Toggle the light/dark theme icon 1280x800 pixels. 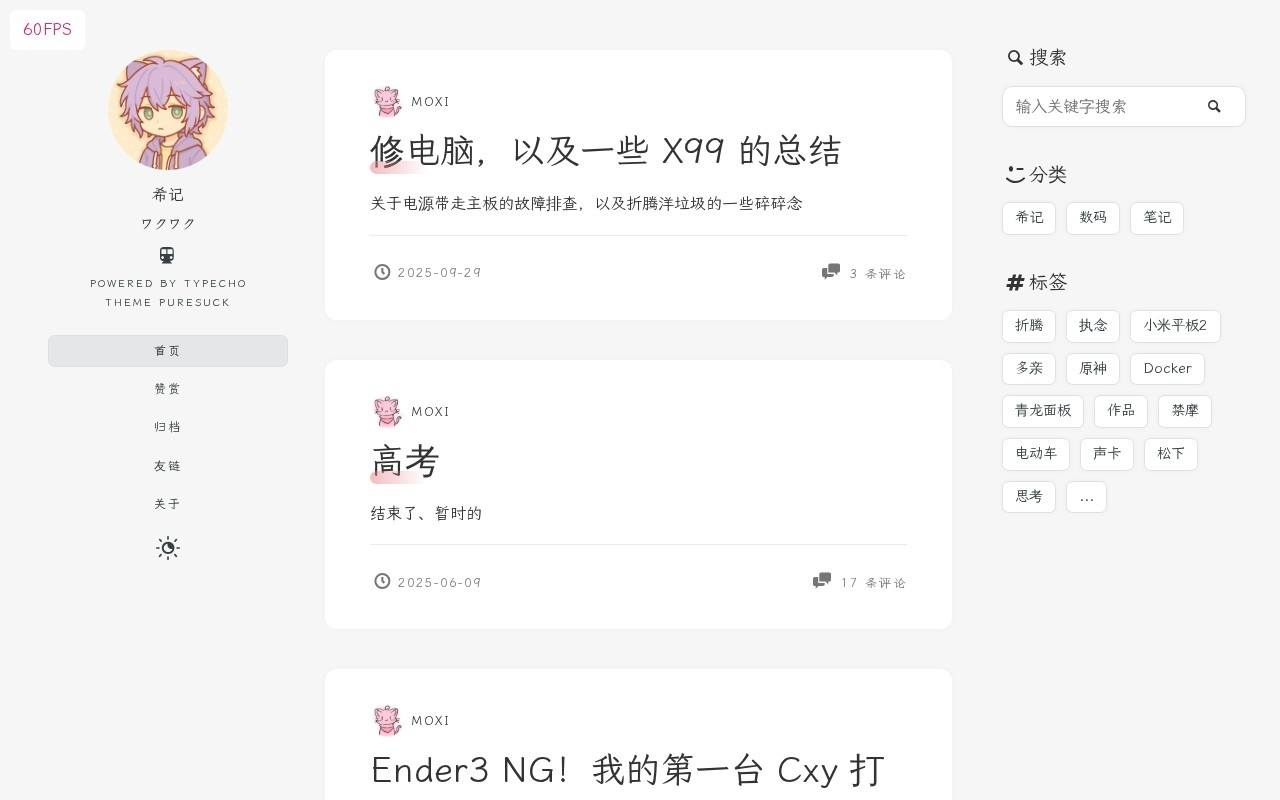[x=168, y=548]
